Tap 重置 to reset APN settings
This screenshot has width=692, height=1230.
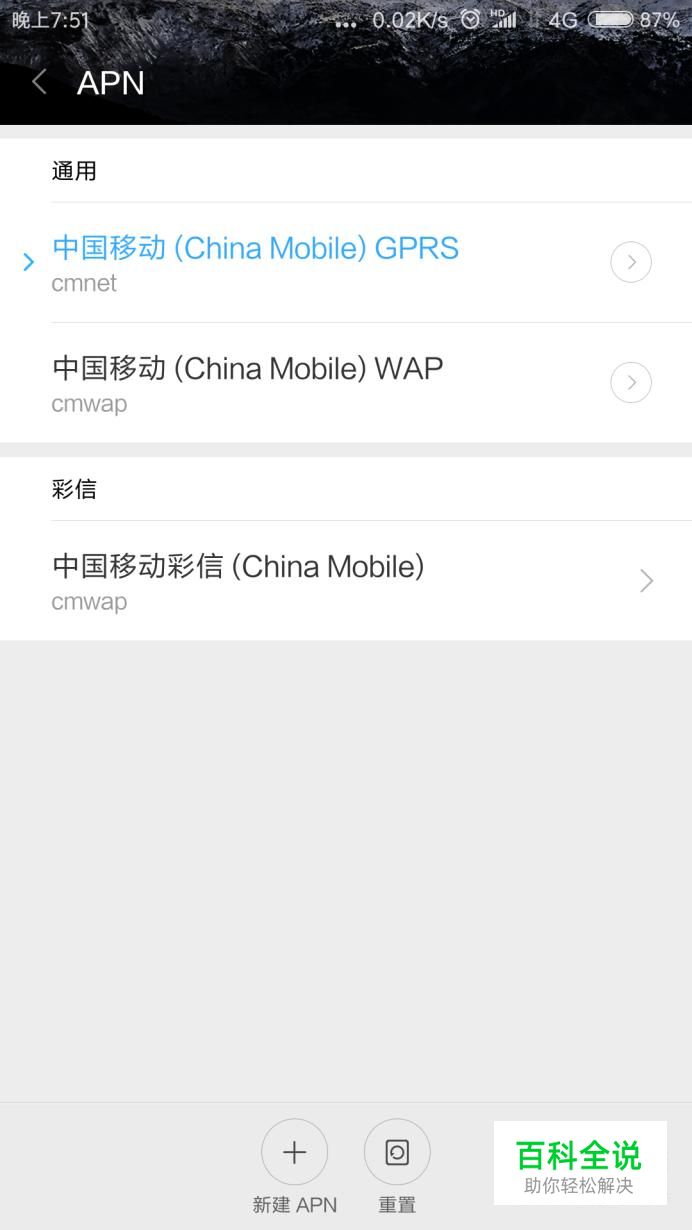(x=397, y=1166)
